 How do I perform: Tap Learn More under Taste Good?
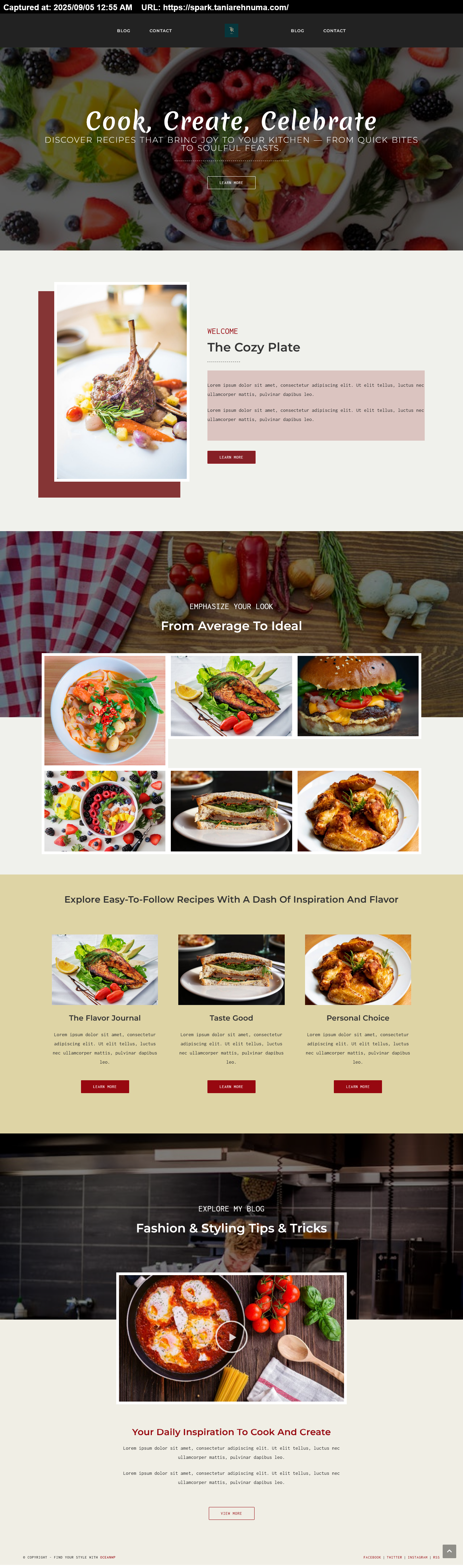(231, 1087)
